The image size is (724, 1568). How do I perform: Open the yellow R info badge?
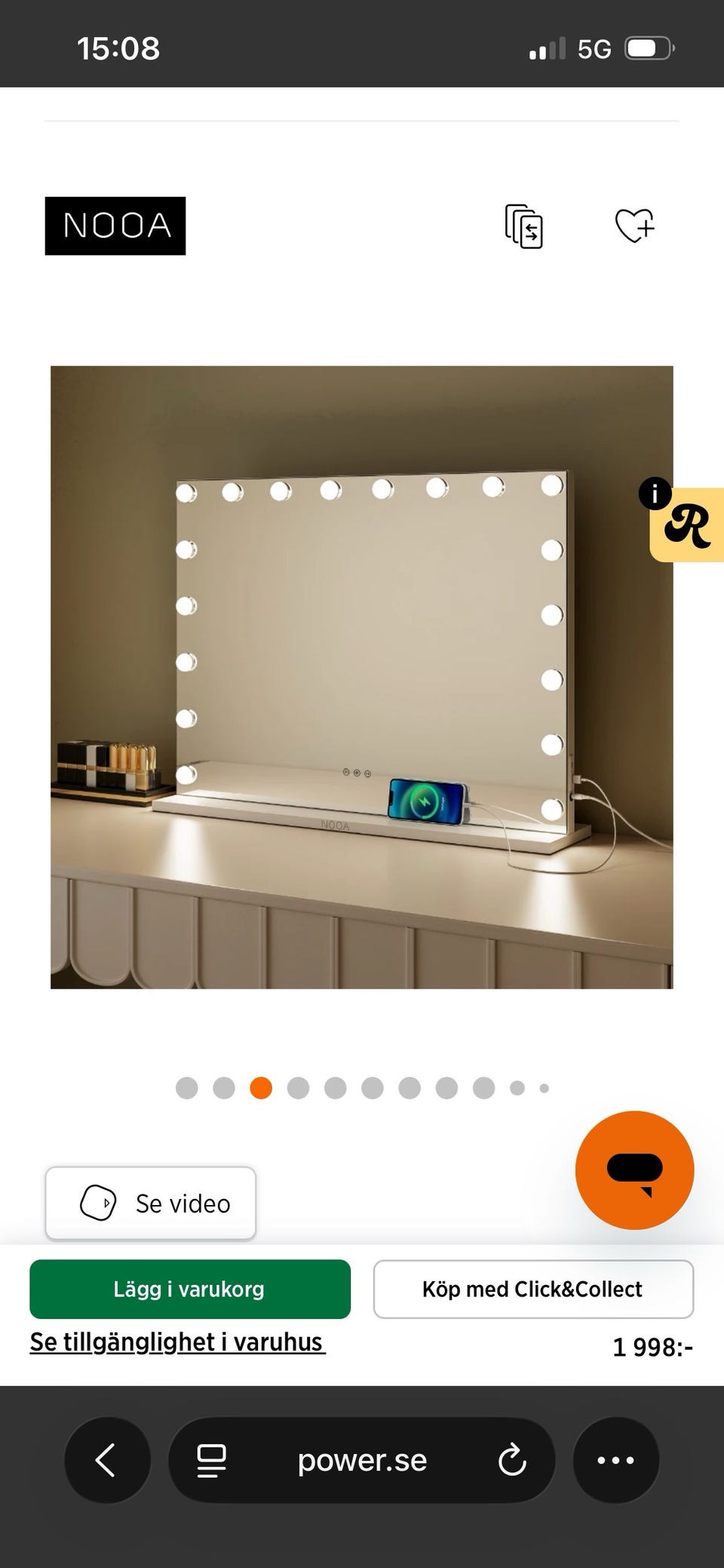coord(686,524)
